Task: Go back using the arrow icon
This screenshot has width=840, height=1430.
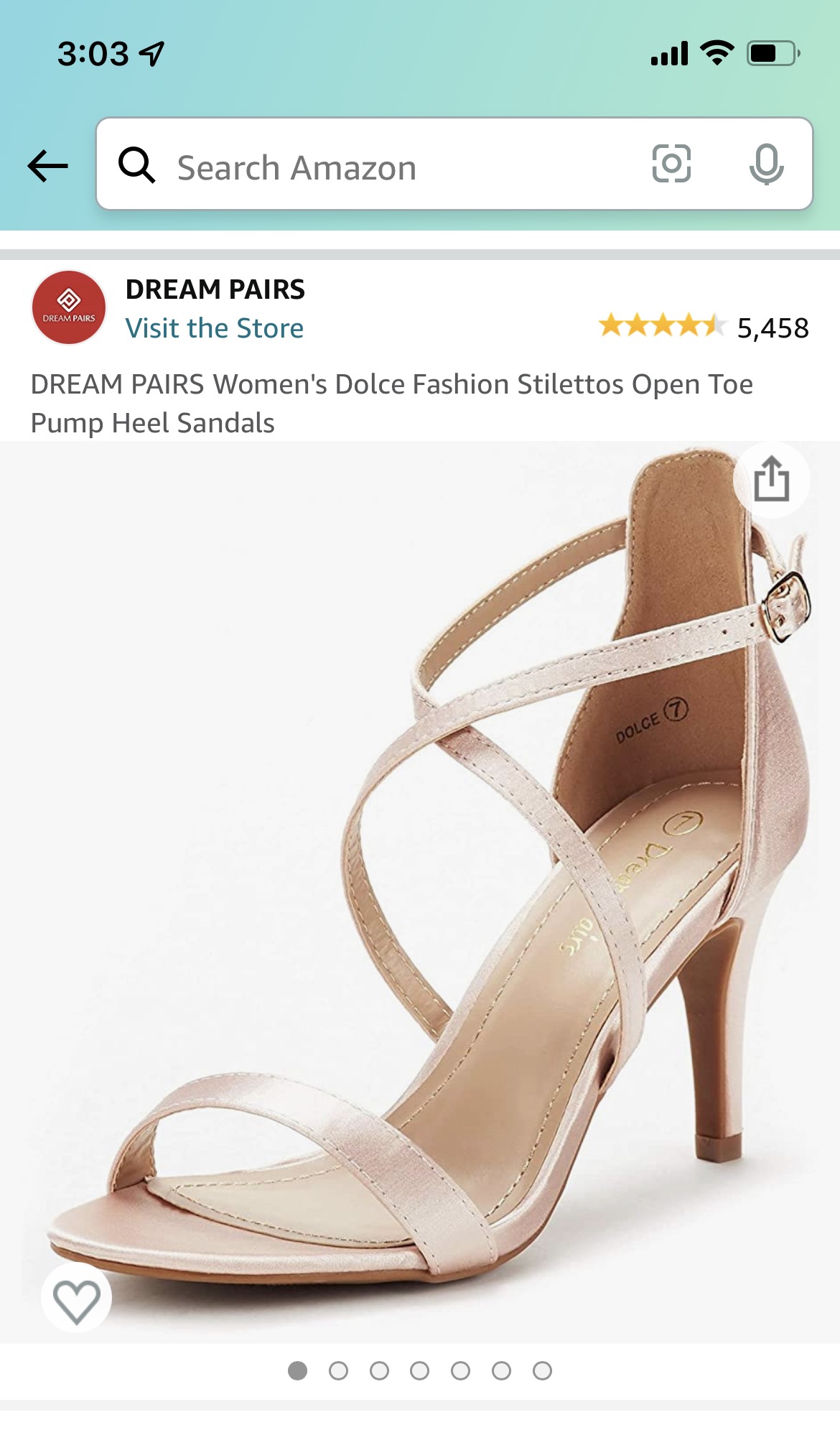Action: pos(47,167)
